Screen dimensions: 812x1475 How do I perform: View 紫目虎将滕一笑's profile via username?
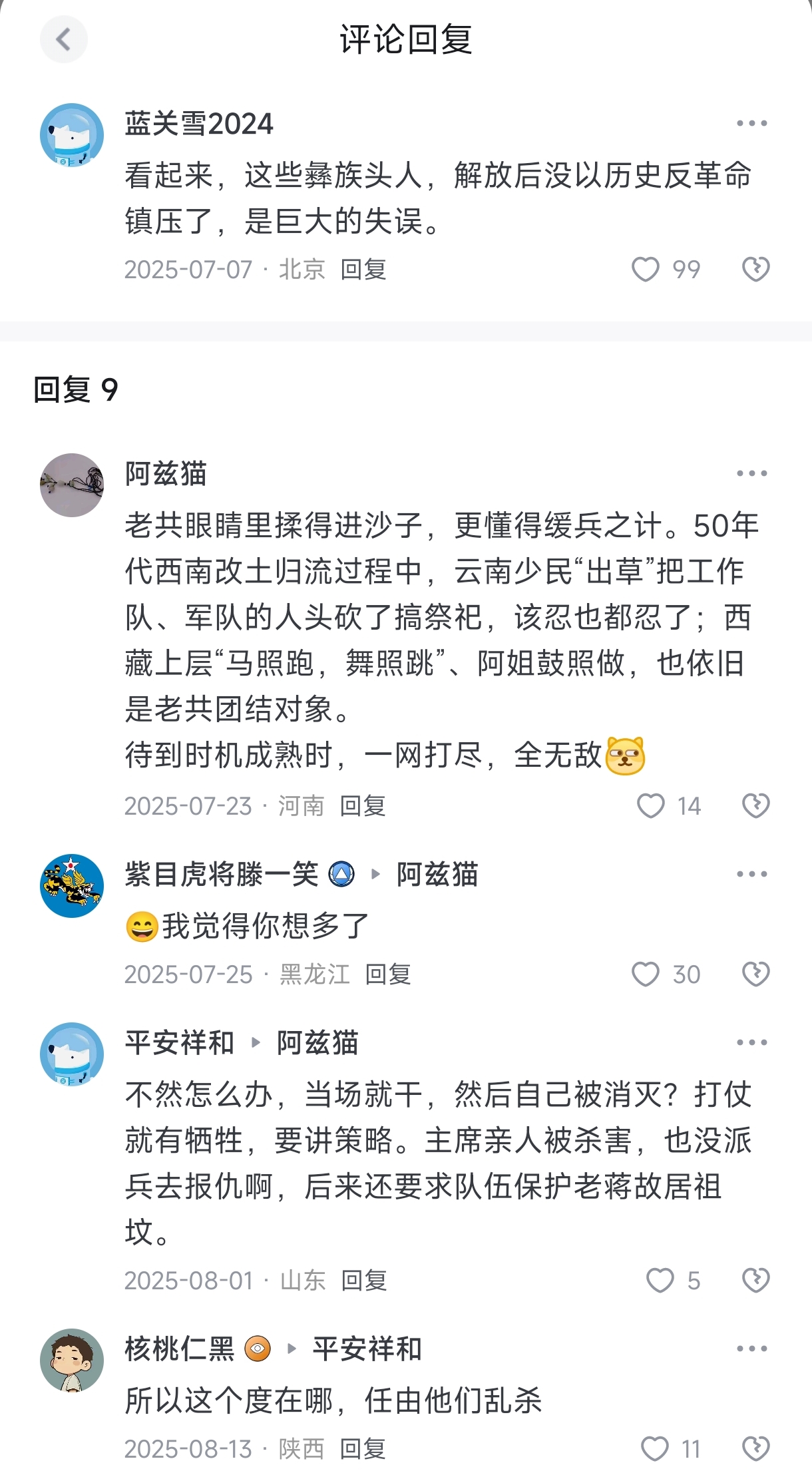coord(222,874)
